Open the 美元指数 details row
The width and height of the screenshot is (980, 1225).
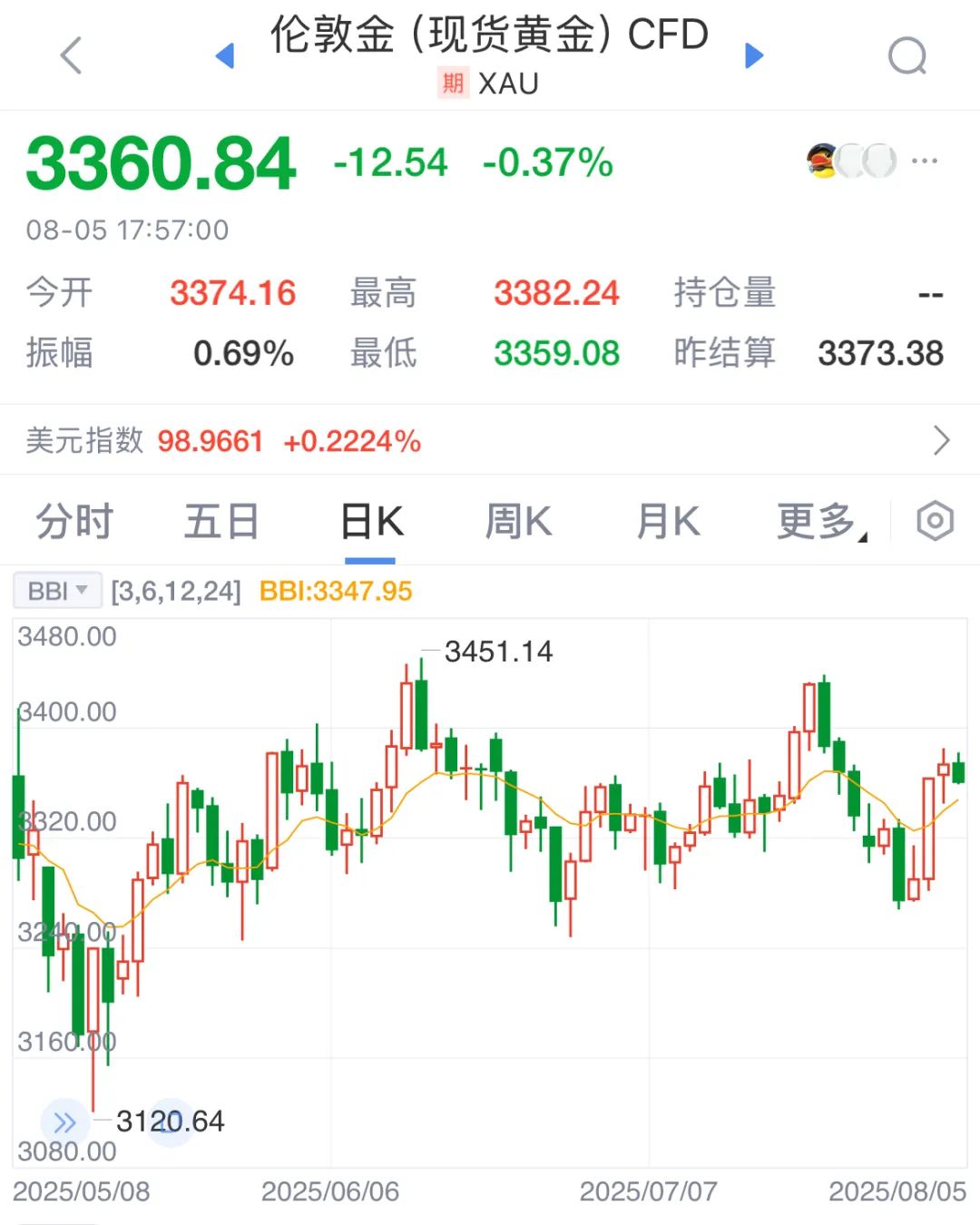(x=490, y=441)
